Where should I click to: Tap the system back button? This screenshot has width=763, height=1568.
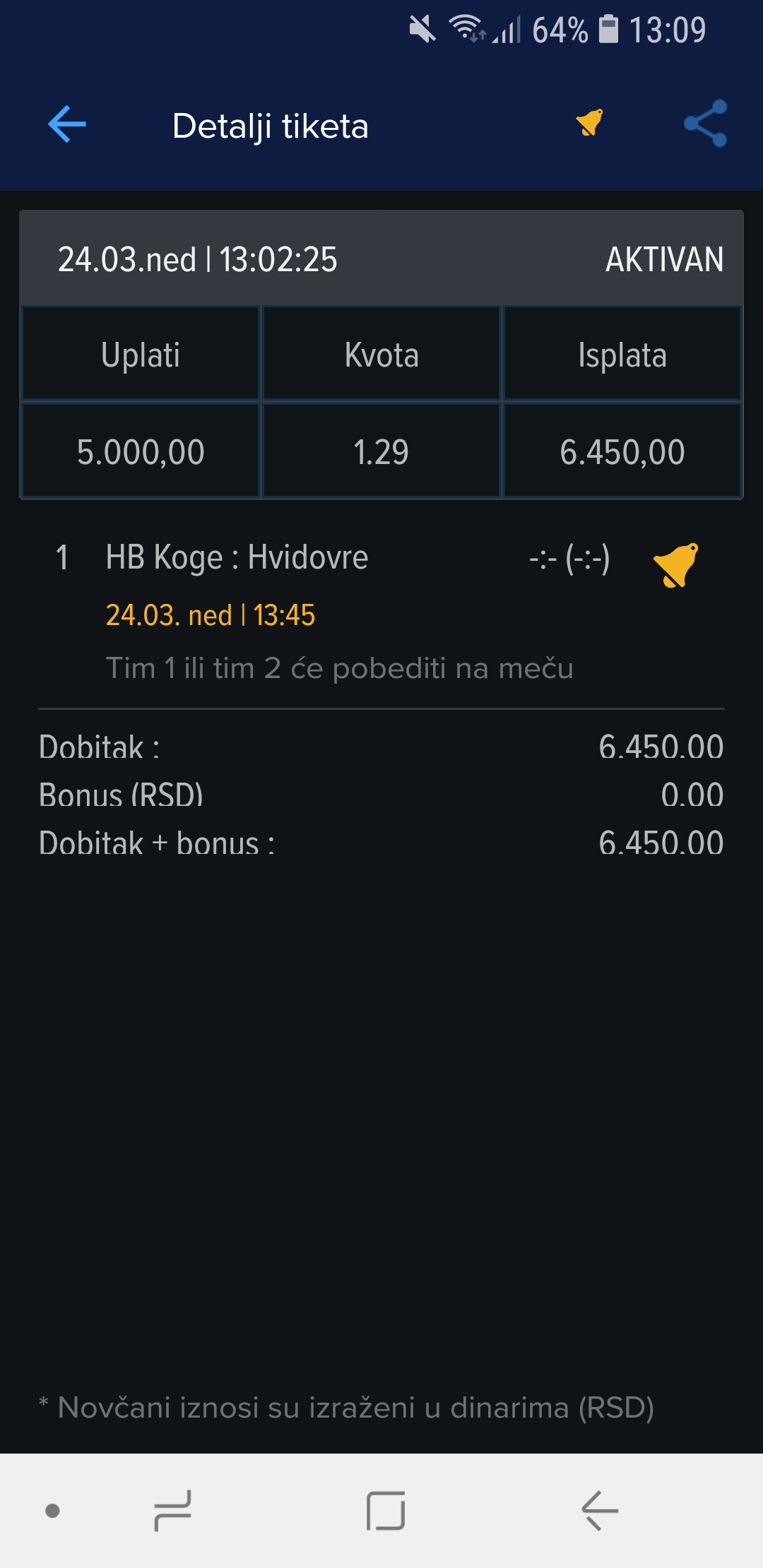[x=600, y=1511]
